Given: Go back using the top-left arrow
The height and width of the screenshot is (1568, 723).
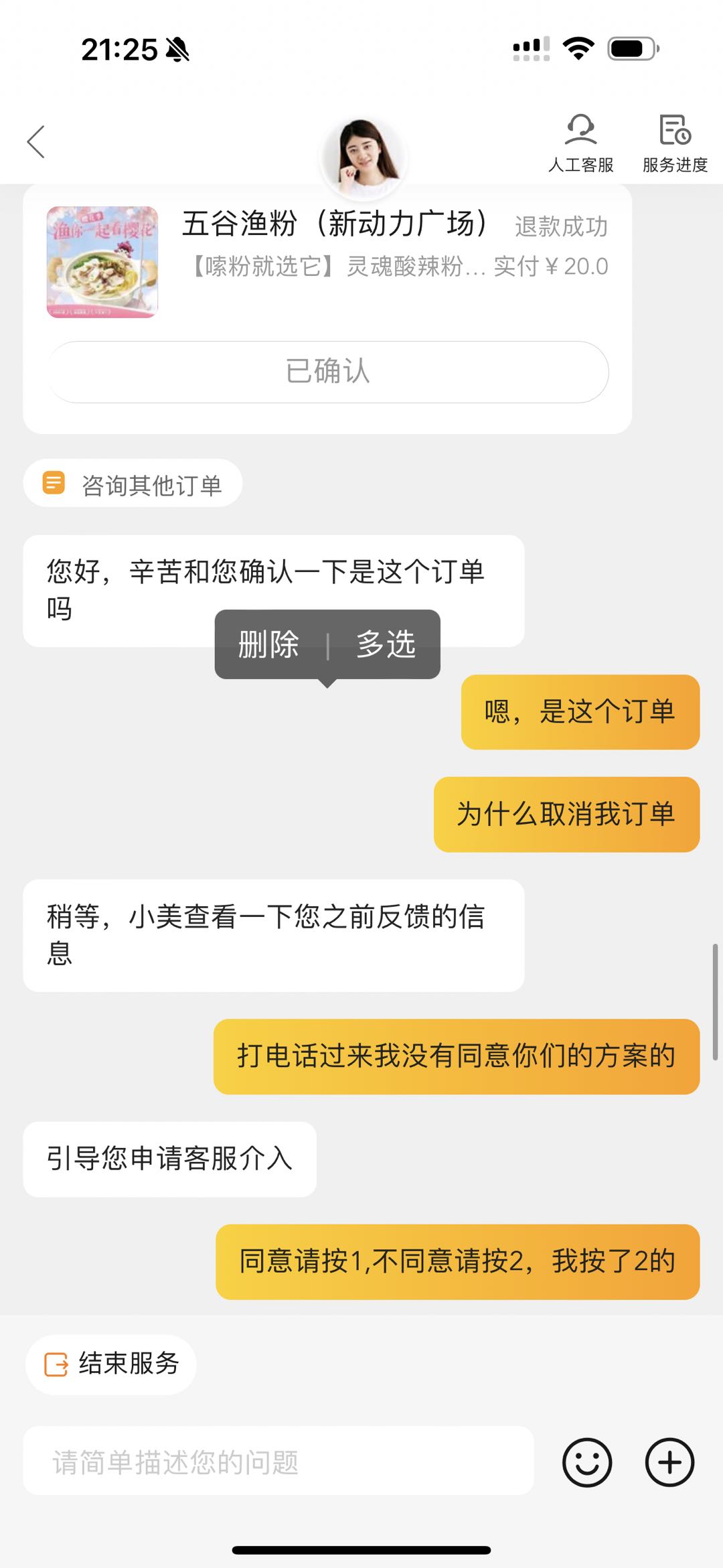Looking at the screenshot, I should tap(36, 142).
